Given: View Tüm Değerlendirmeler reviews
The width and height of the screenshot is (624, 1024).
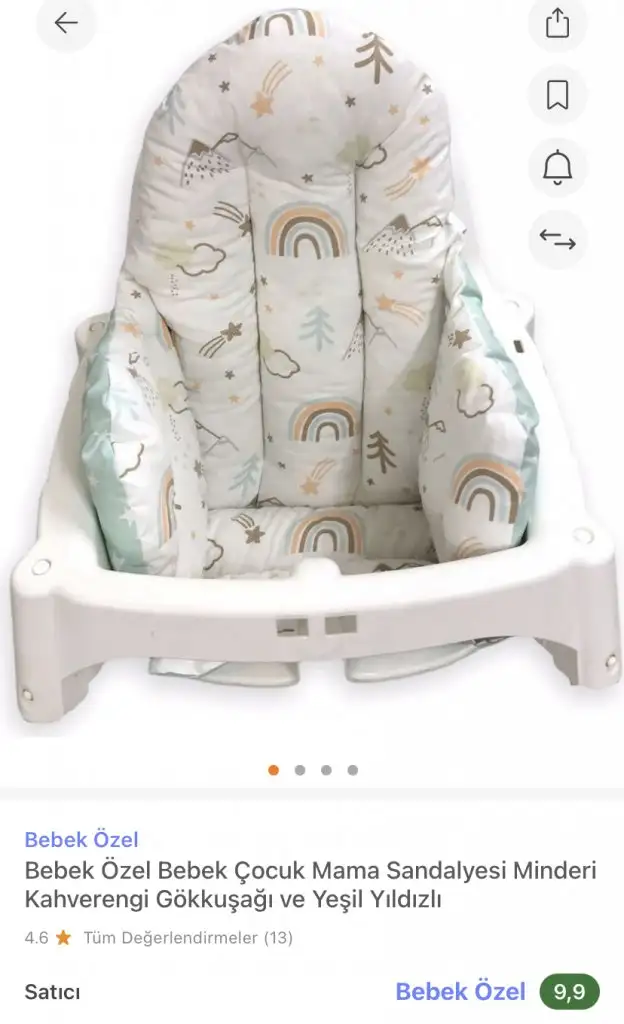Looking at the screenshot, I should point(188,938).
